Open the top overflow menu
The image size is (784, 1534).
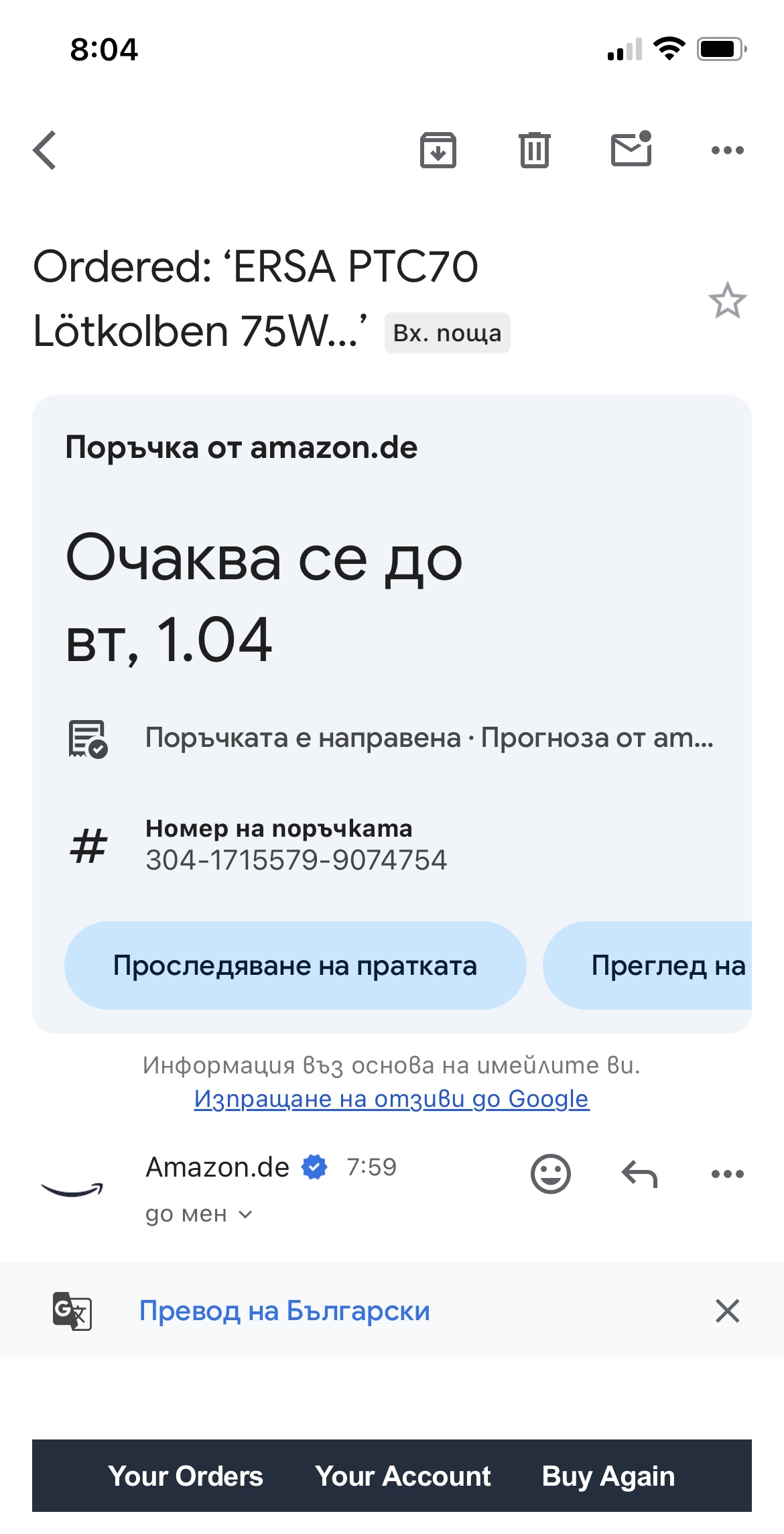727,150
